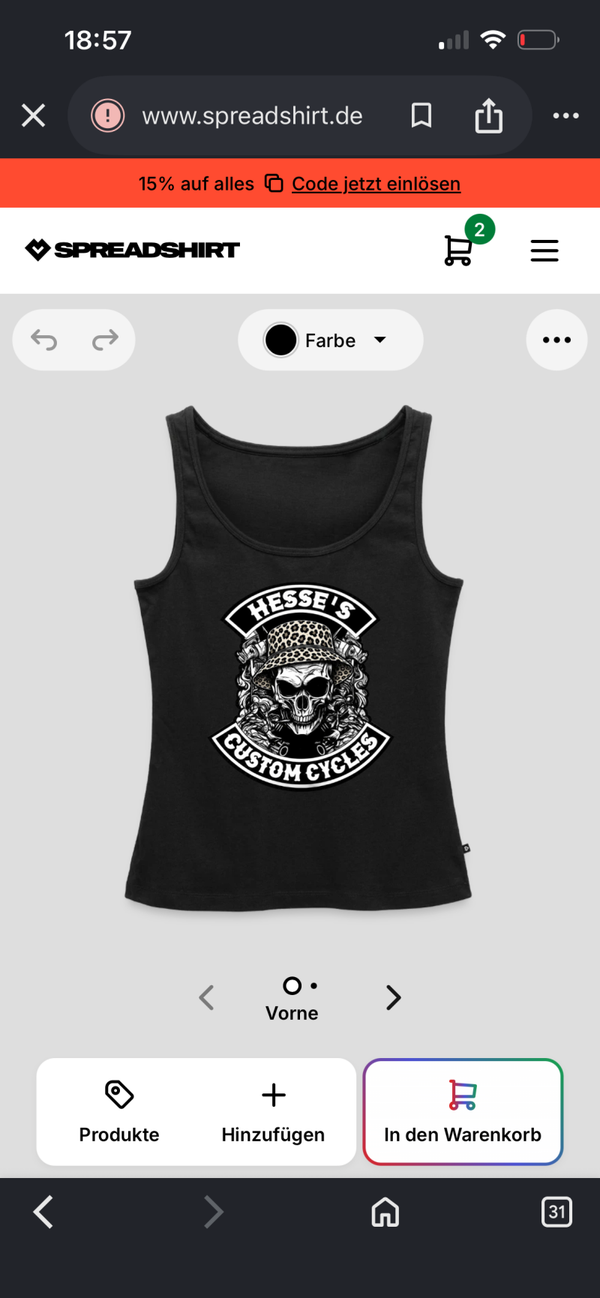This screenshot has height=1298, width=600.
Task: Share this page via the share icon
Action: coord(488,116)
